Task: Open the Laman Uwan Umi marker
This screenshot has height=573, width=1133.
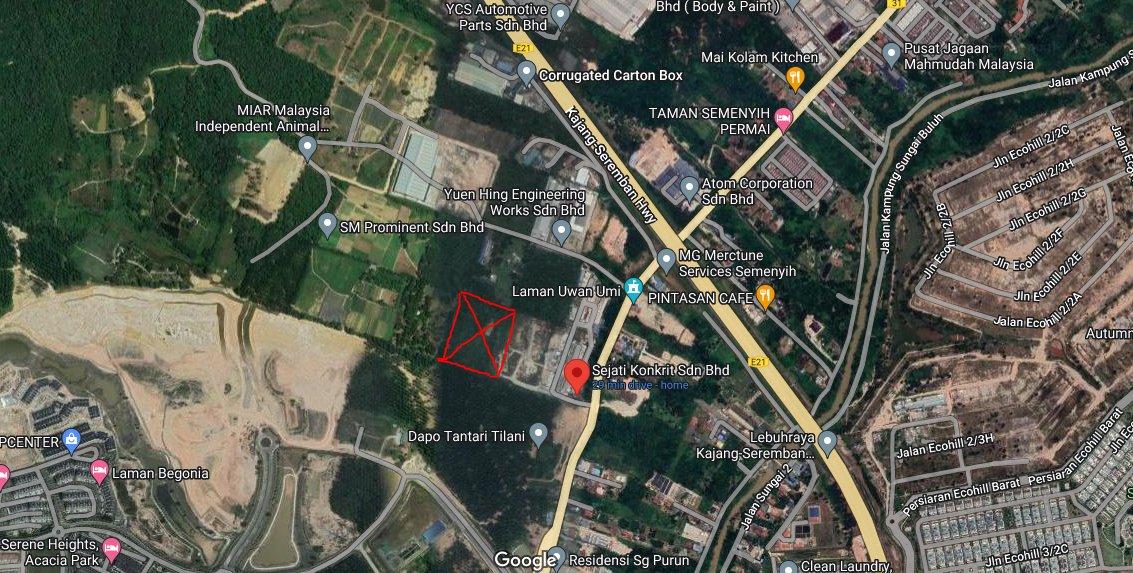Action: point(633,290)
